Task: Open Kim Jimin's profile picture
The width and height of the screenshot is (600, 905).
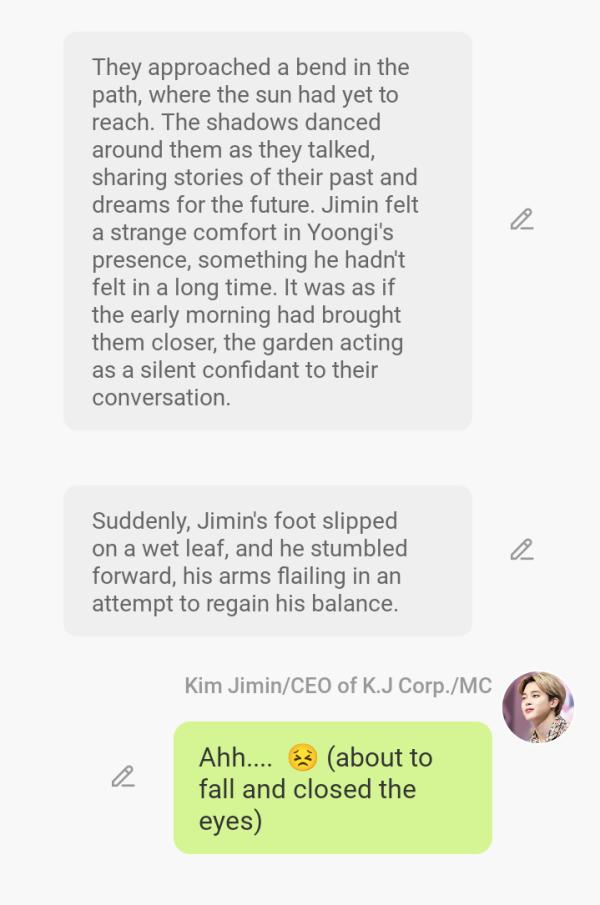Action: point(537,707)
